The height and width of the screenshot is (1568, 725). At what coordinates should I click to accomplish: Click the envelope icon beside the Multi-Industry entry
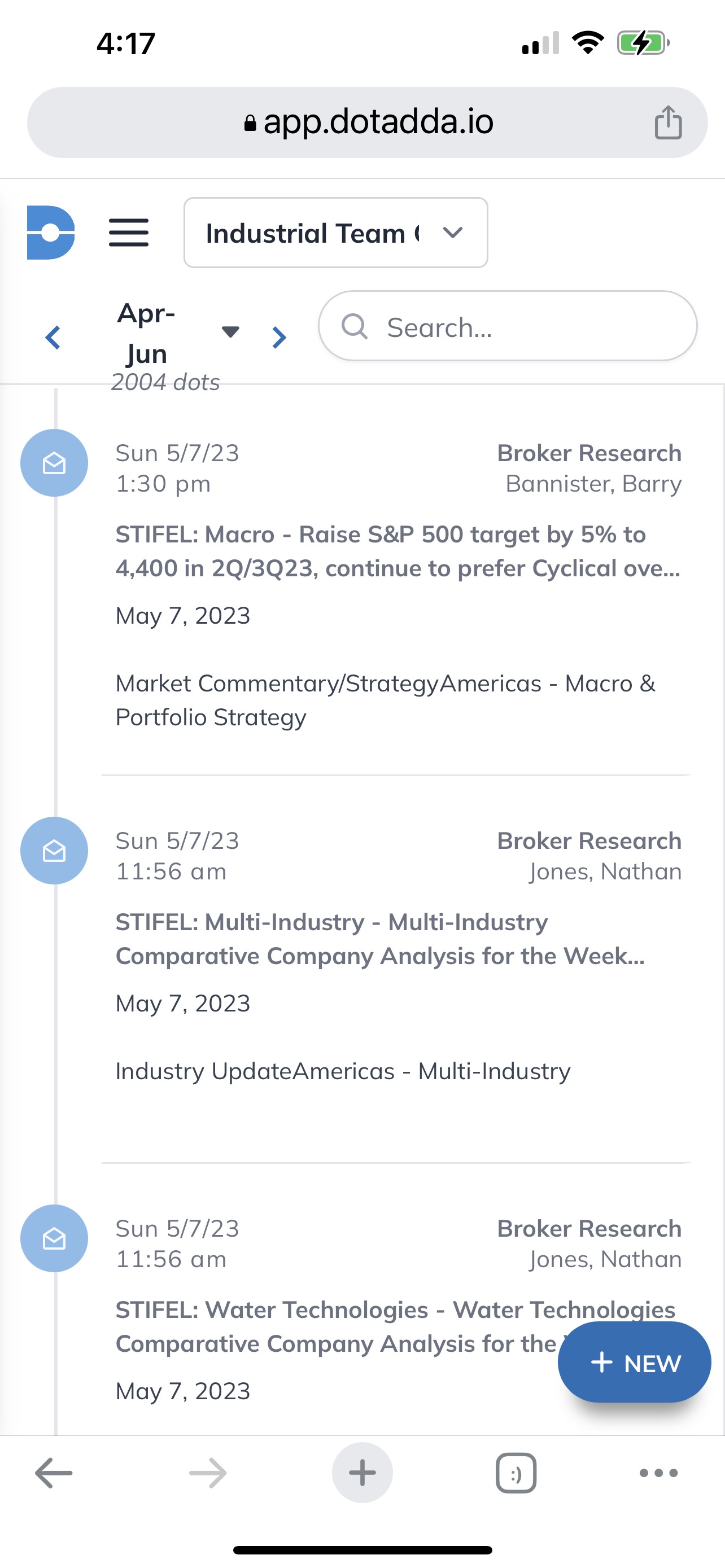(x=54, y=851)
